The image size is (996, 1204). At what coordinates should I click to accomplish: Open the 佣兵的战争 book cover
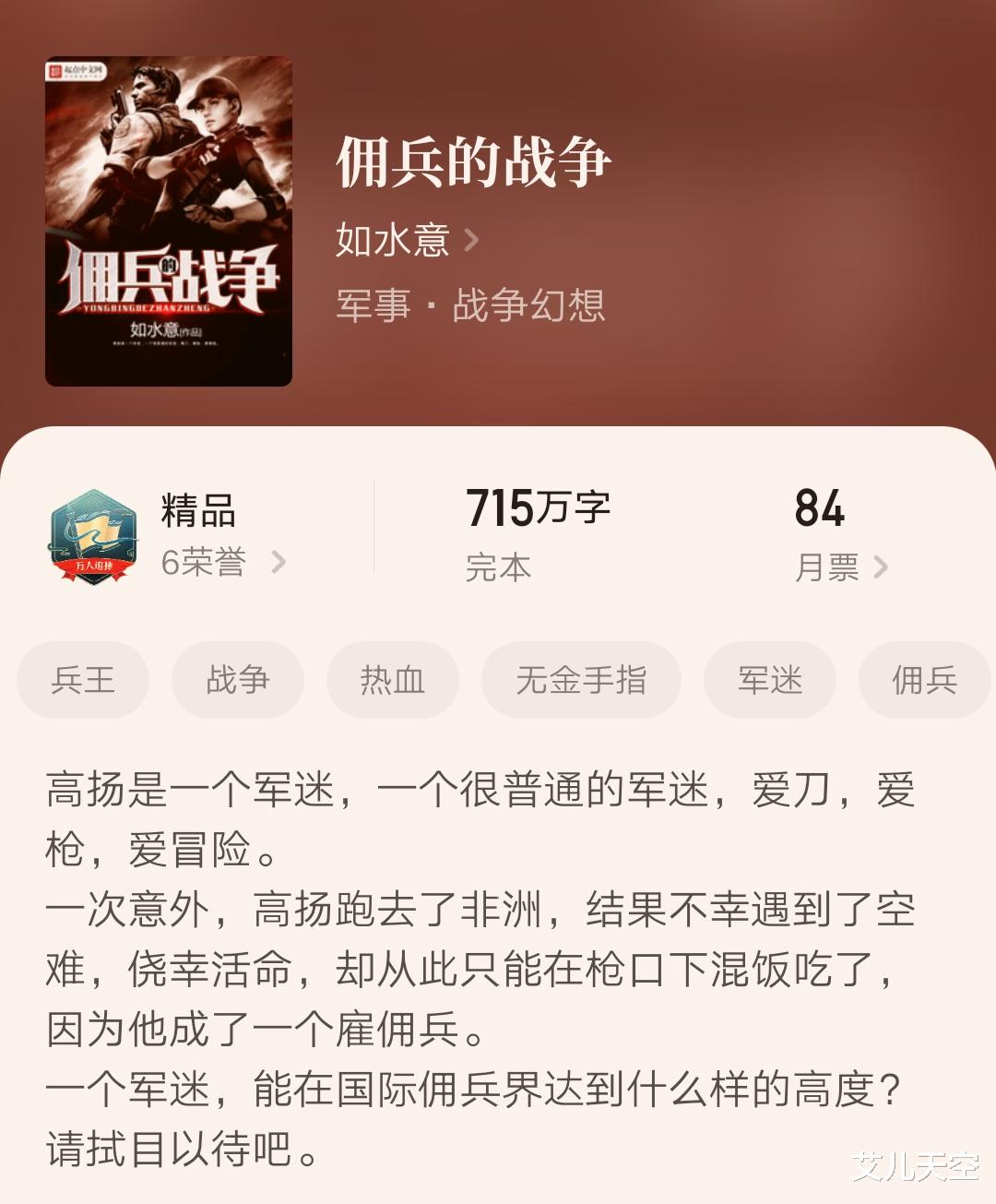click(x=169, y=221)
